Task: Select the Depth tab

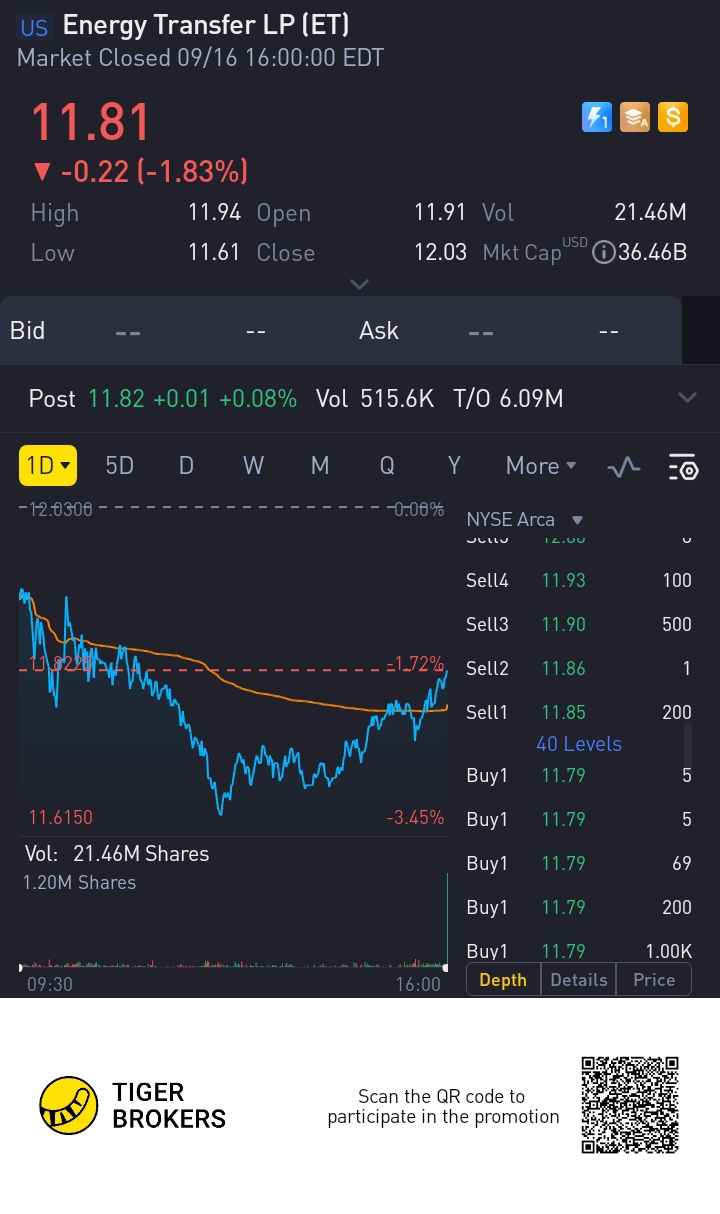Action: 503,980
